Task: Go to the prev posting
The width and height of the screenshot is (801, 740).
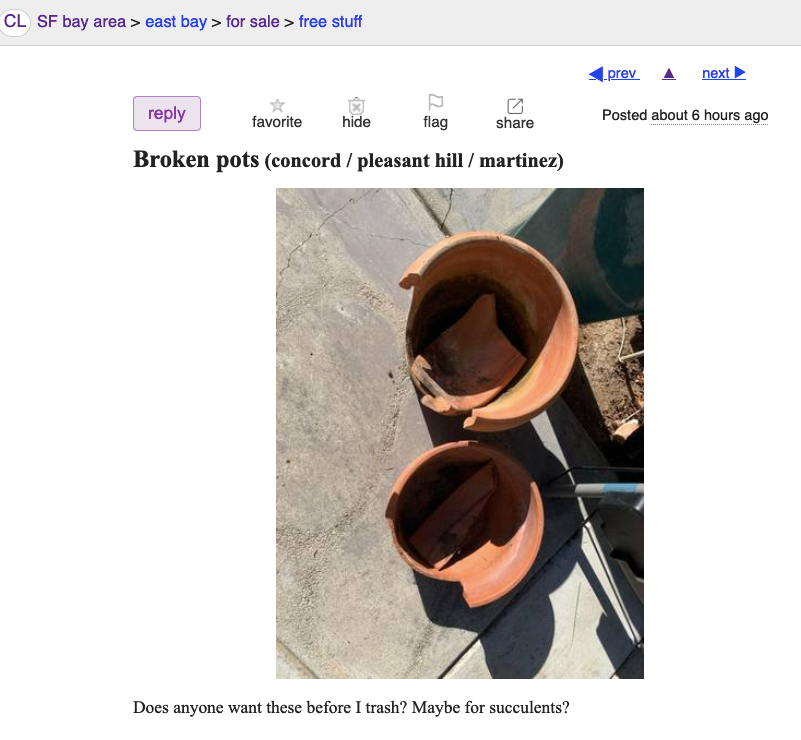Action: (614, 73)
